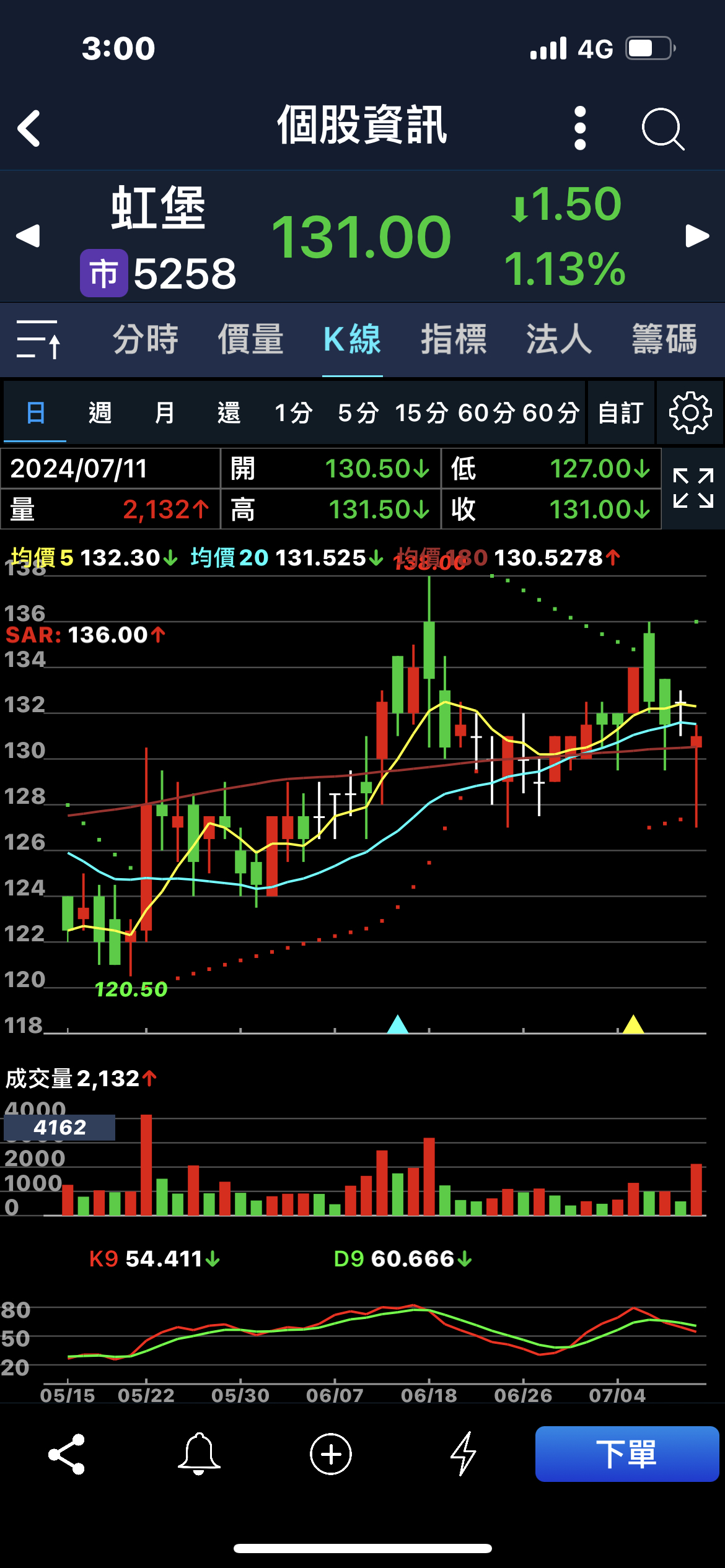This screenshot has height=1568, width=725.
Task: Go back with the top-left arrow
Action: point(29,128)
